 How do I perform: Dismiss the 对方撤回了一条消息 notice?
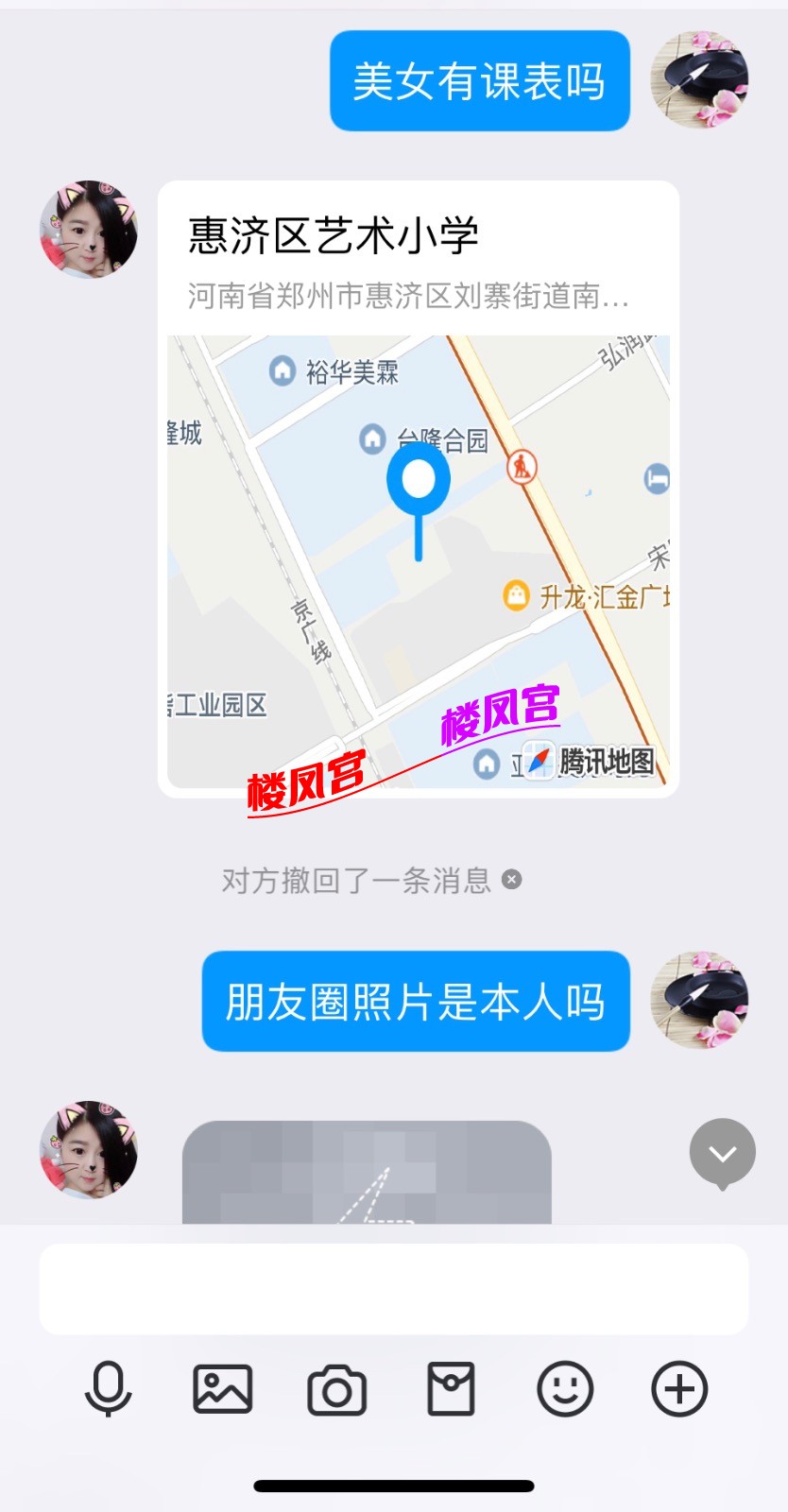click(512, 880)
